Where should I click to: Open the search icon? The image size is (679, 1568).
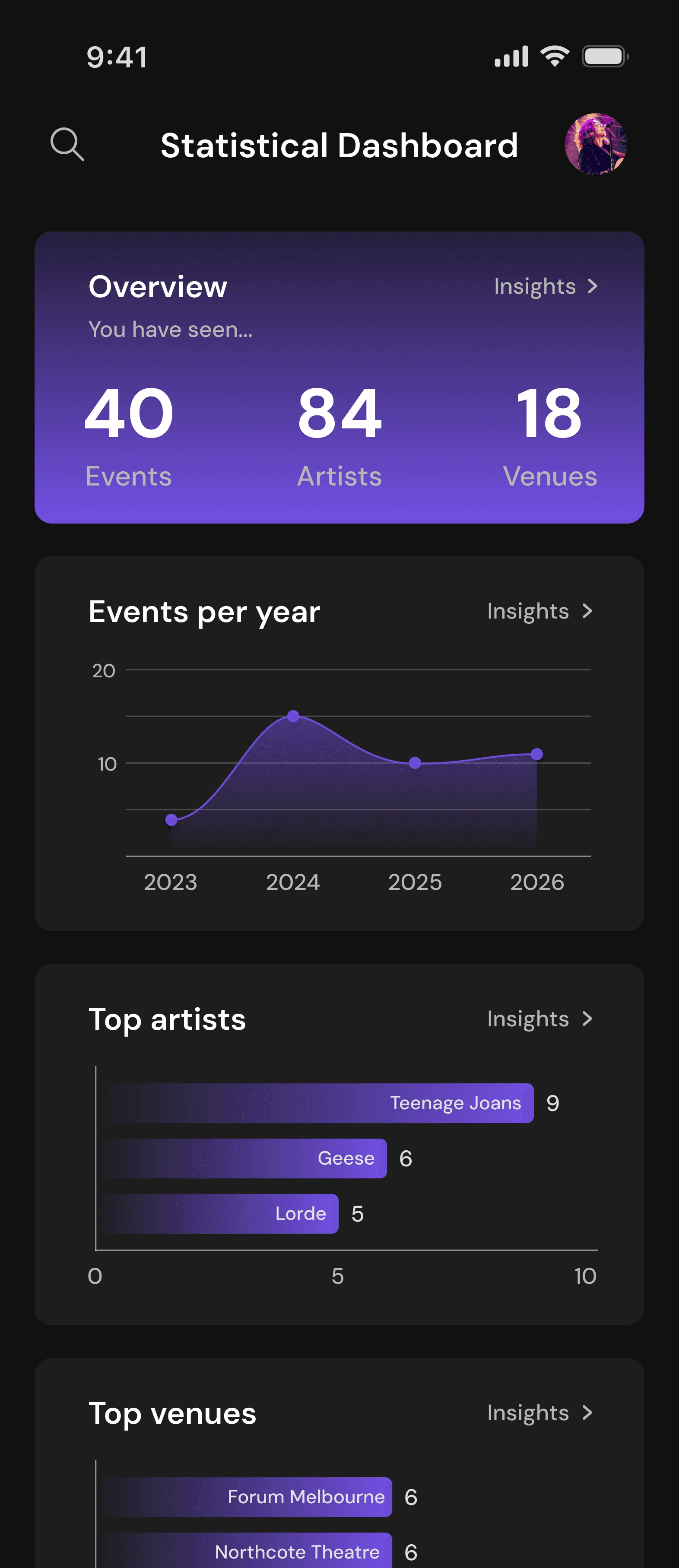(67, 144)
